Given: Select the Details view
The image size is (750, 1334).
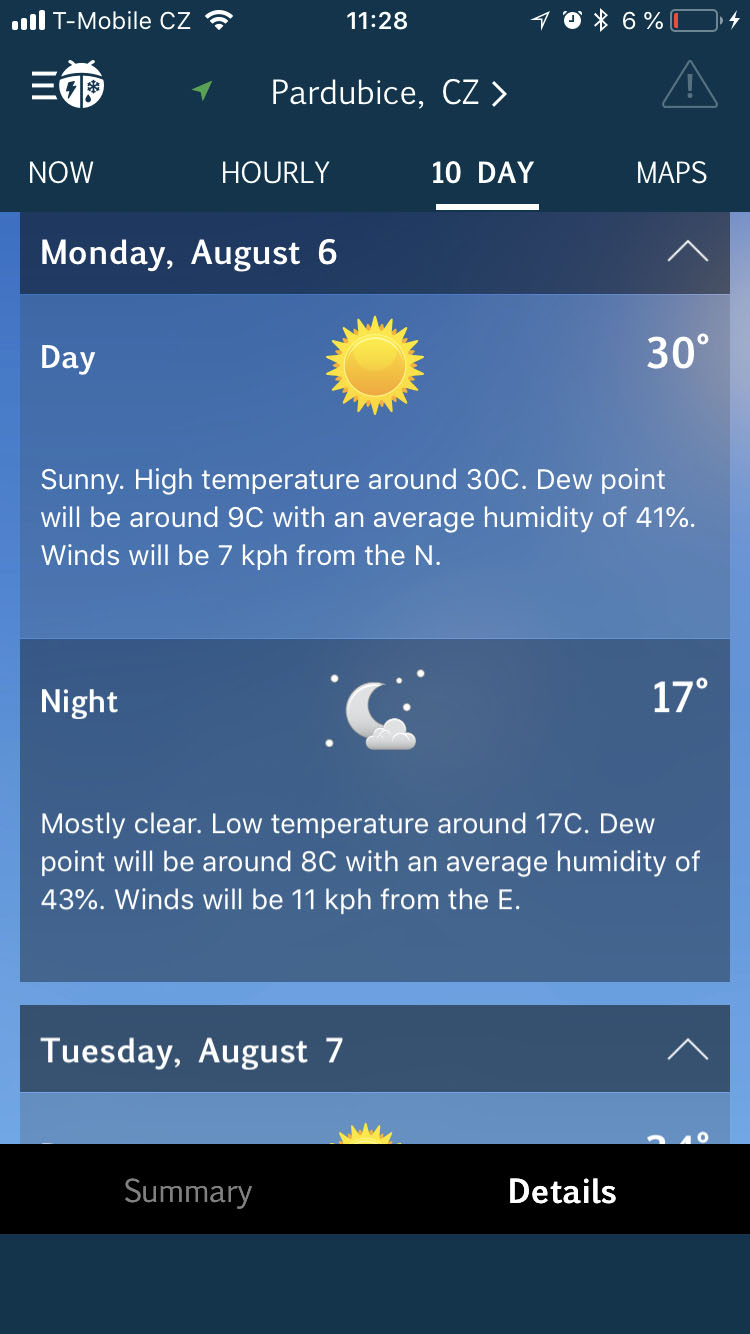Looking at the screenshot, I should pyautogui.click(x=562, y=1191).
